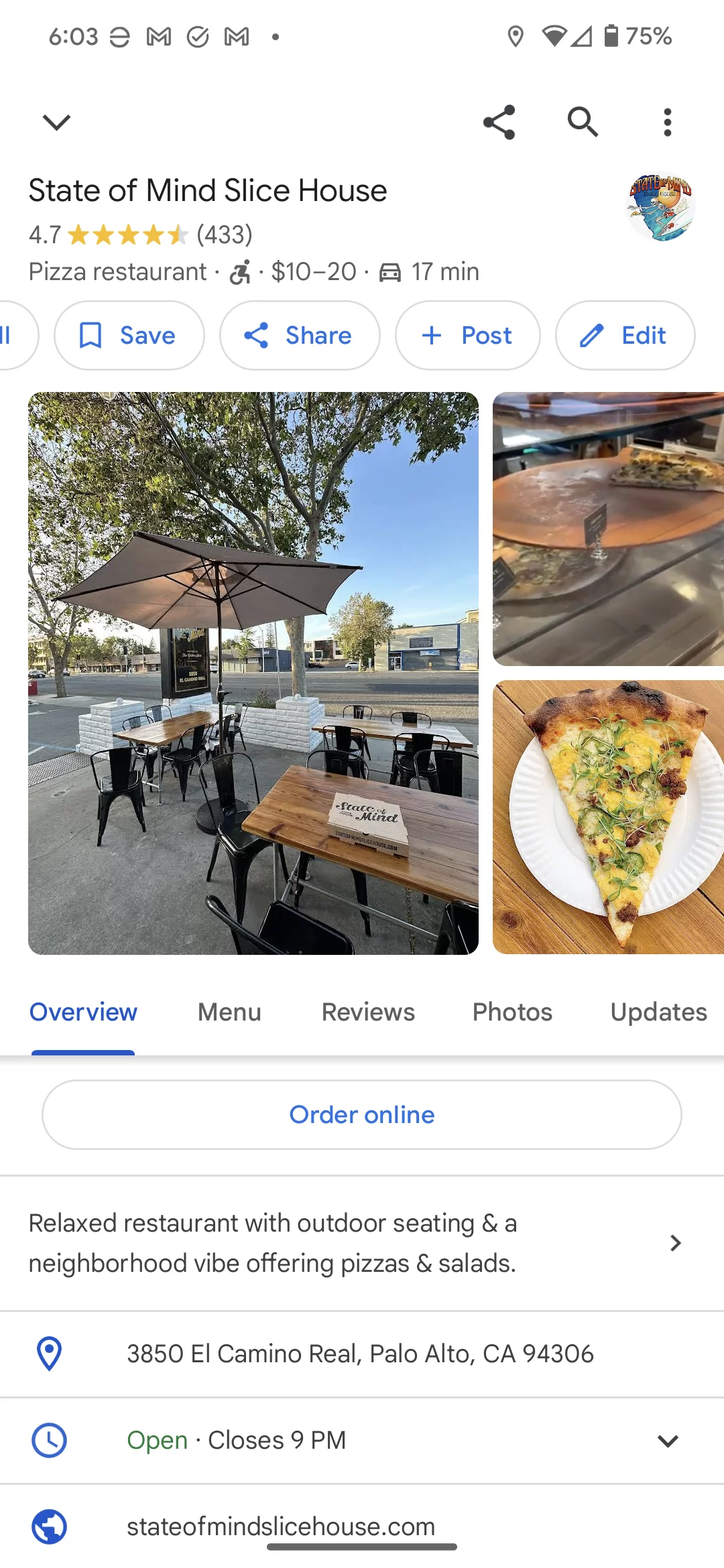The image size is (724, 1568).
Task: Open the restaurant description details
Action: pyautogui.click(x=362, y=1243)
